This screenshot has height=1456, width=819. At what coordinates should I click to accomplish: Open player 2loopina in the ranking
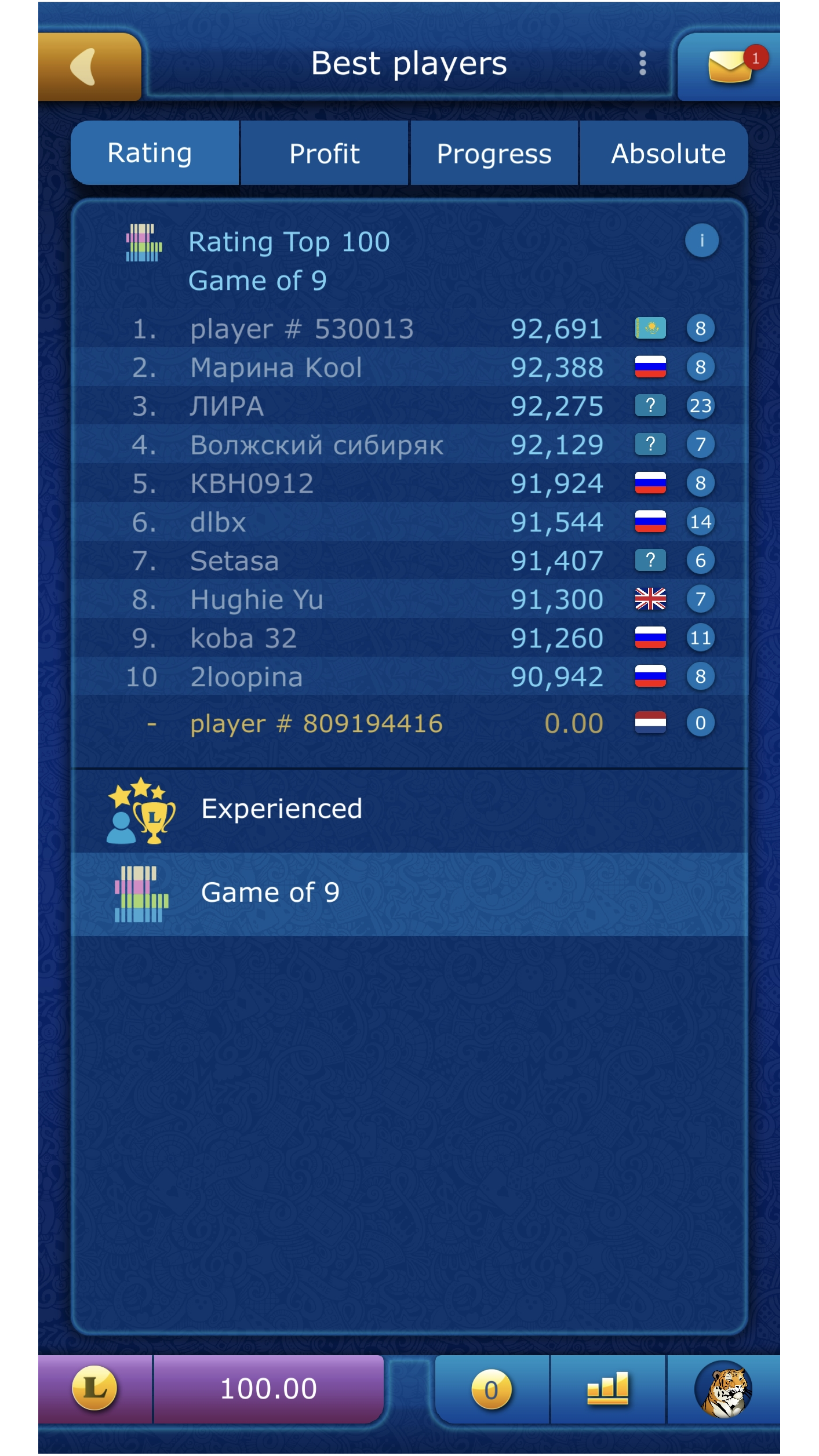pyautogui.click(x=409, y=676)
